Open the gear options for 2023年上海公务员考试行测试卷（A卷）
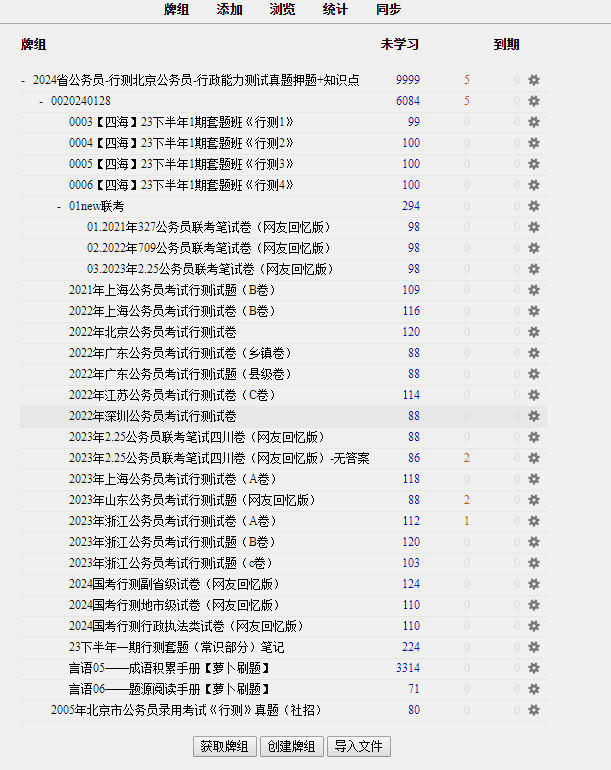The width and height of the screenshot is (611, 770). click(x=534, y=479)
